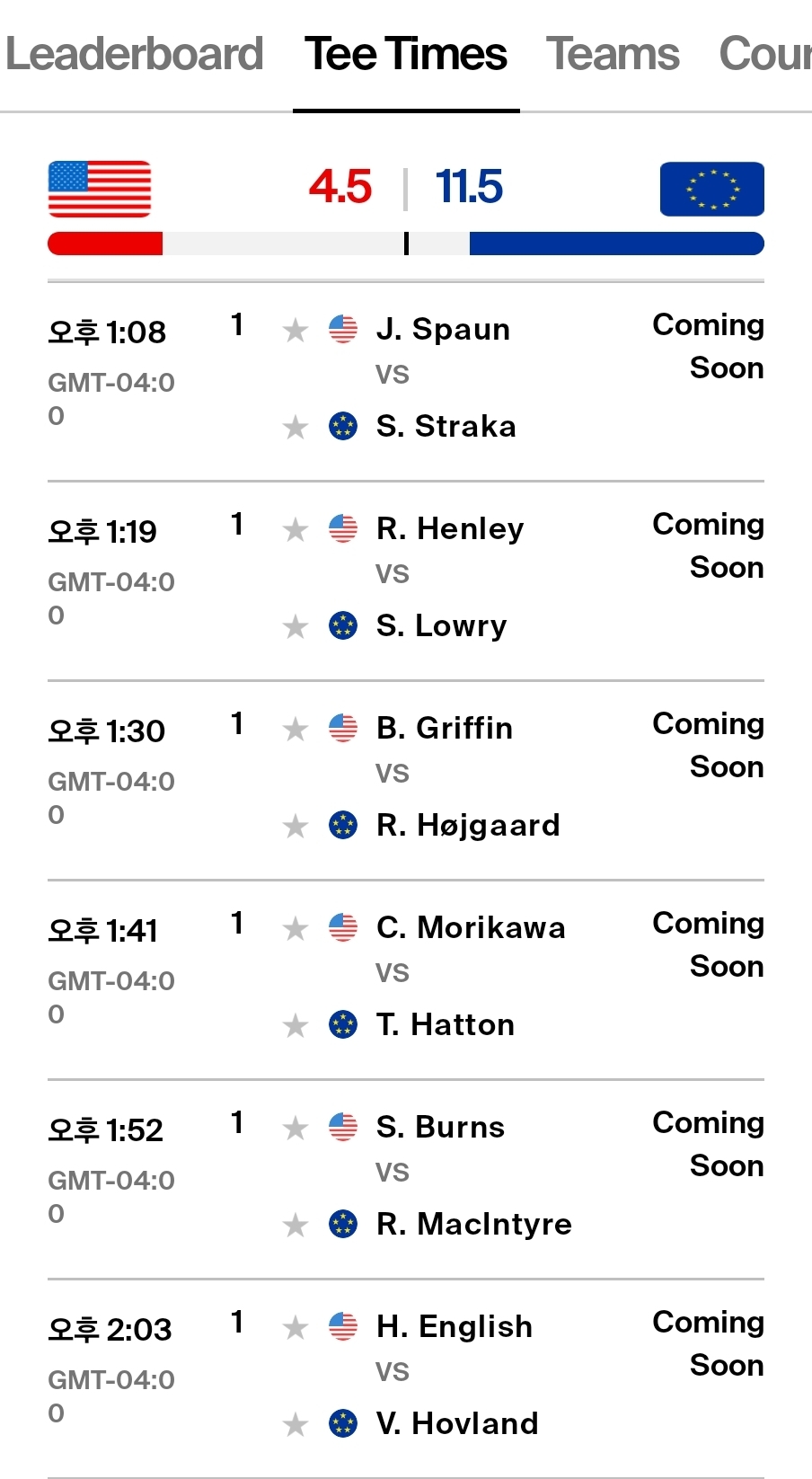Favorite C. Morikawa with the star

click(x=296, y=929)
